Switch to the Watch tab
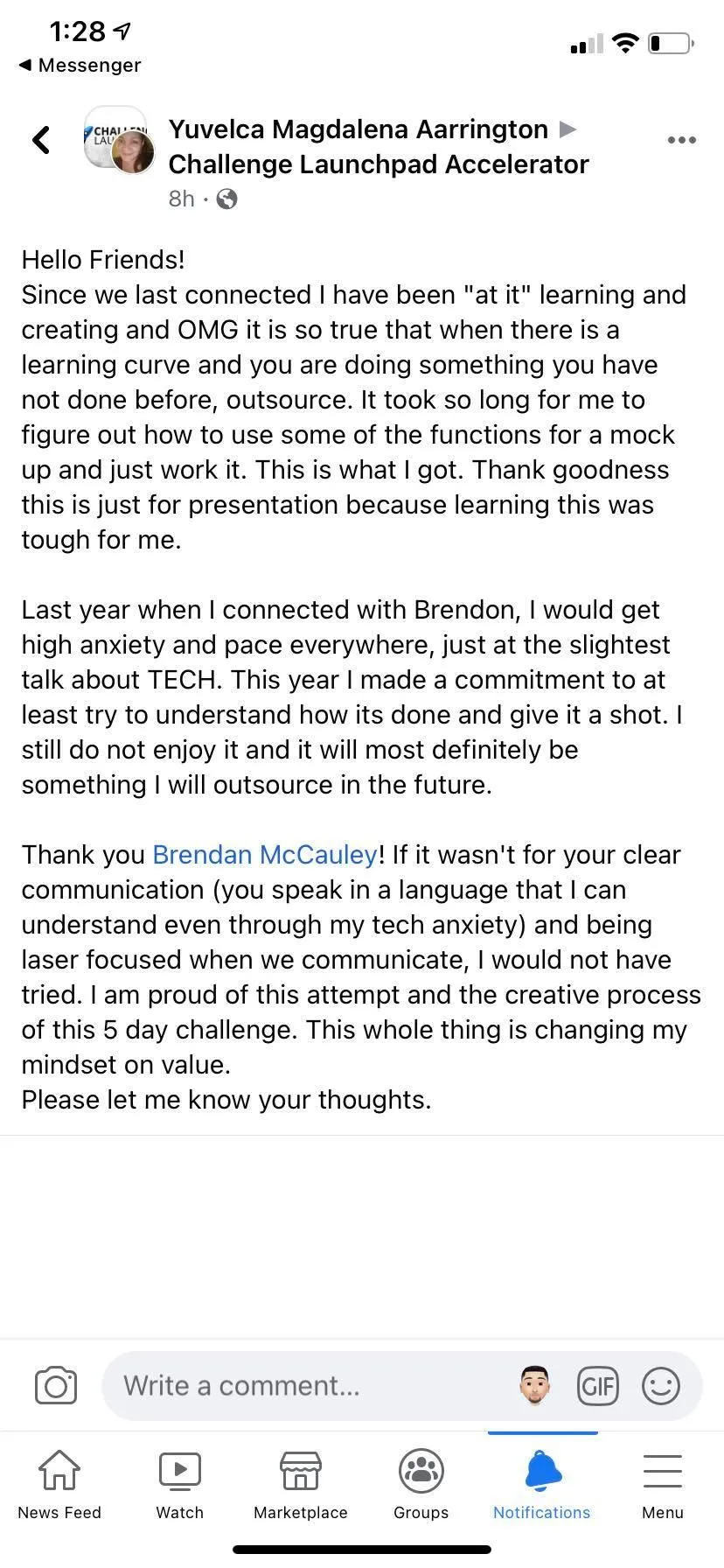724x1568 pixels. pyautogui.click(x=180, y=1486)
